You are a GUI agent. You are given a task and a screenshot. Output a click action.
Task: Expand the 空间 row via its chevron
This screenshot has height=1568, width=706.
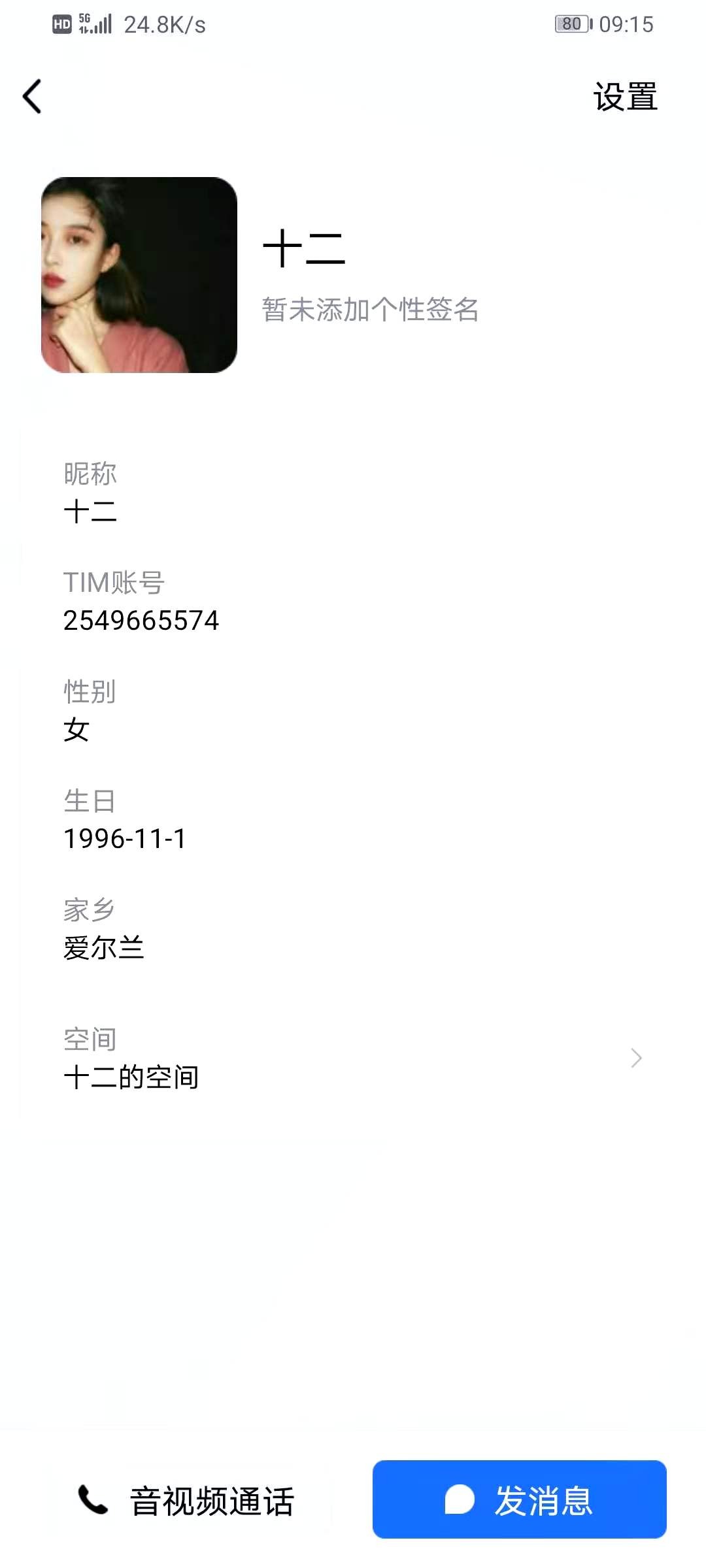[x=635, y=1058]
